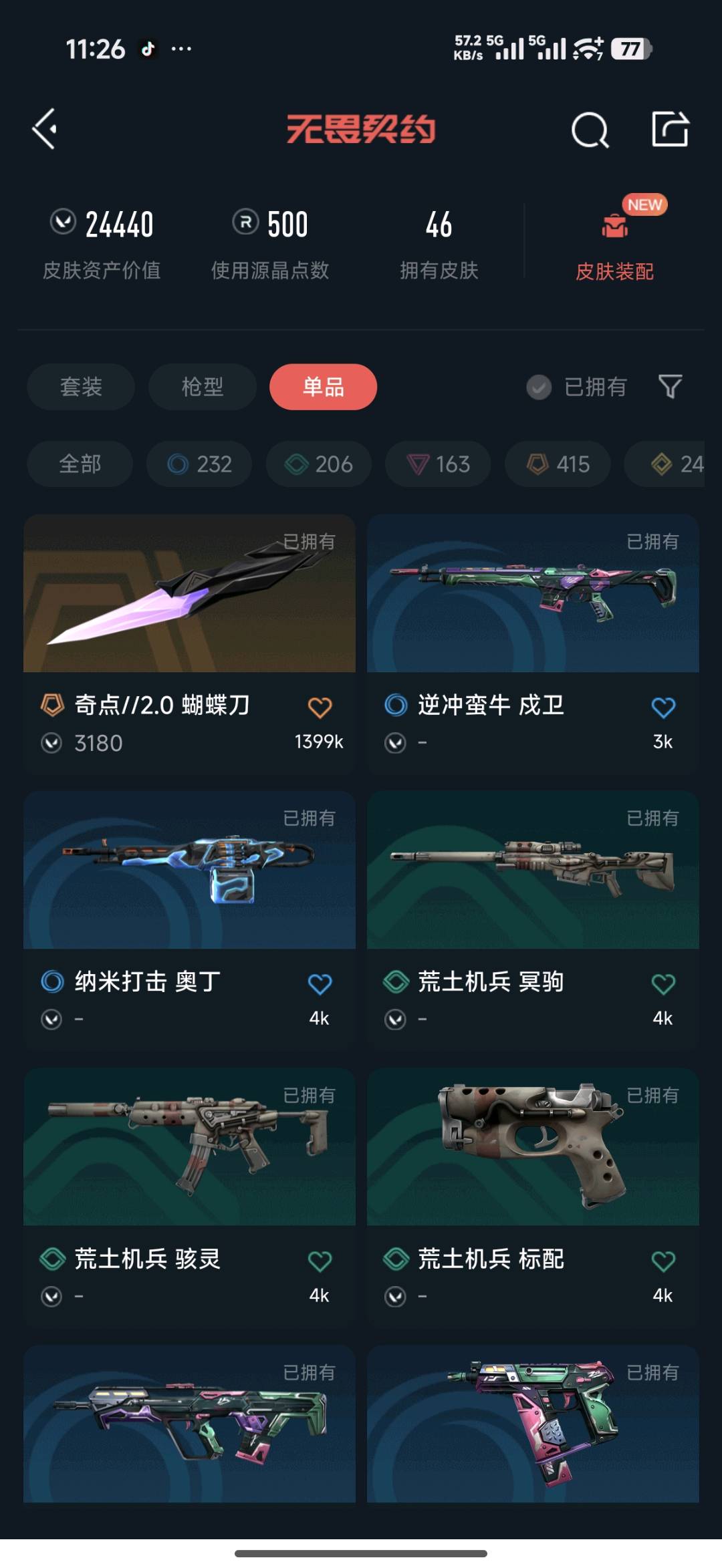Favorite the 荒土机兵 标配 skin
Screen dimensions: 722x1568
663,1261
